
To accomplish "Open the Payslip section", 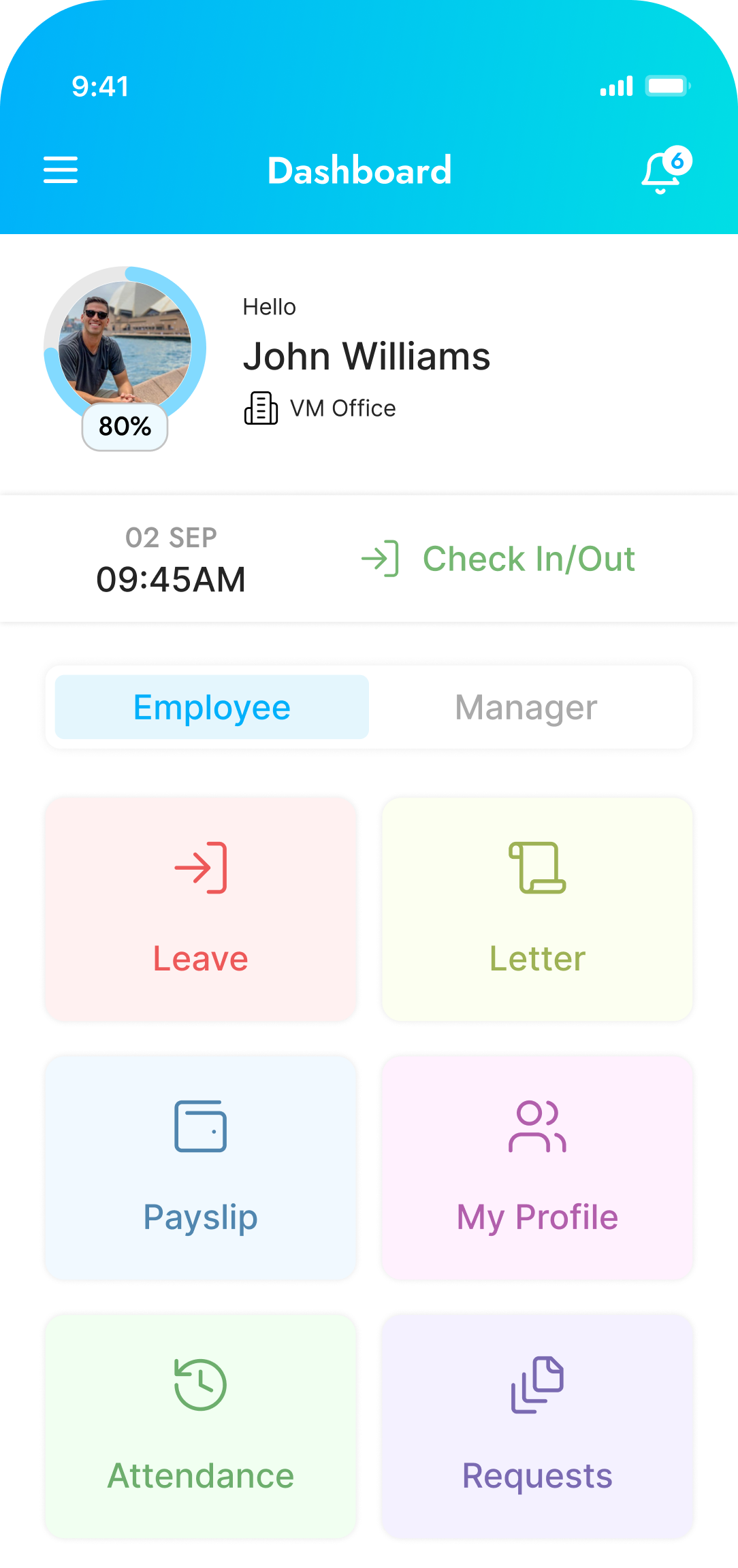I will click(201, 1168).
